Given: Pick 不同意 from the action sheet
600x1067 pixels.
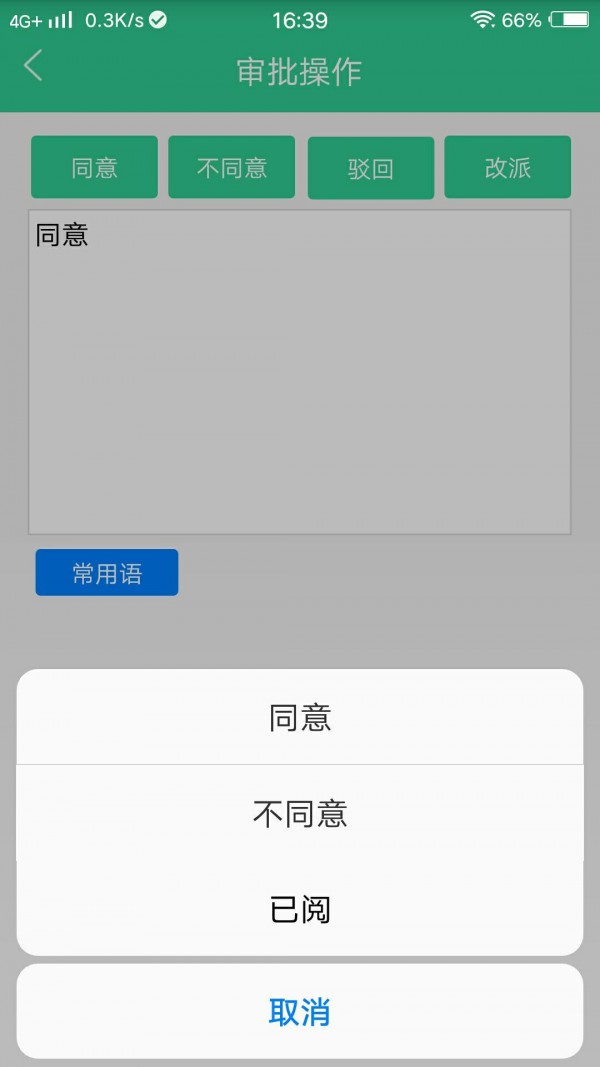Looking at the screenshot, I should coord(300,813).
